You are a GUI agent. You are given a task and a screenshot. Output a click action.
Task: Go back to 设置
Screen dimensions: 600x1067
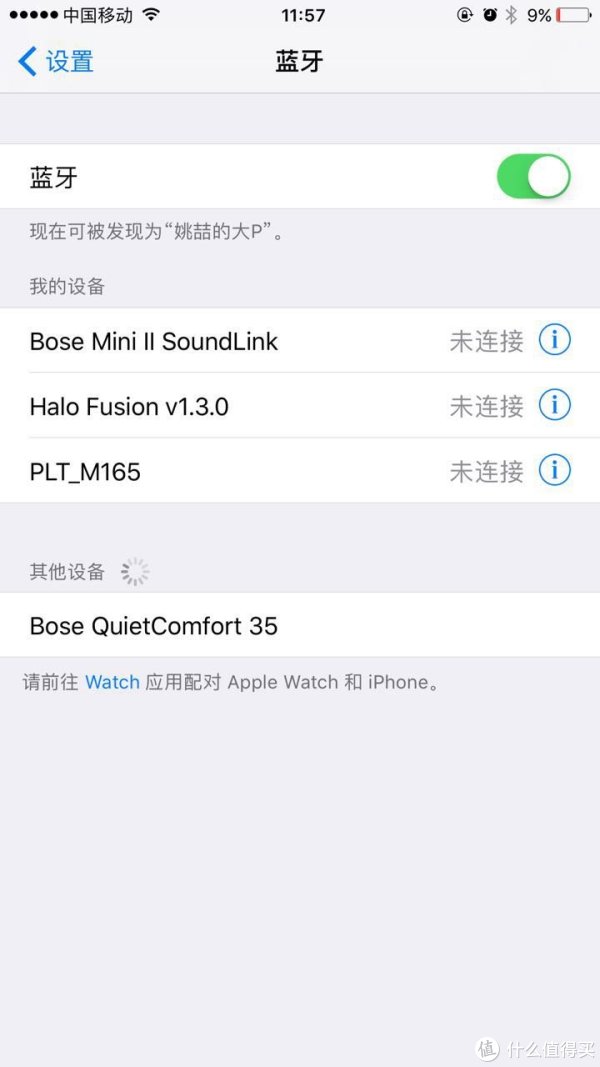coord(56,61)
